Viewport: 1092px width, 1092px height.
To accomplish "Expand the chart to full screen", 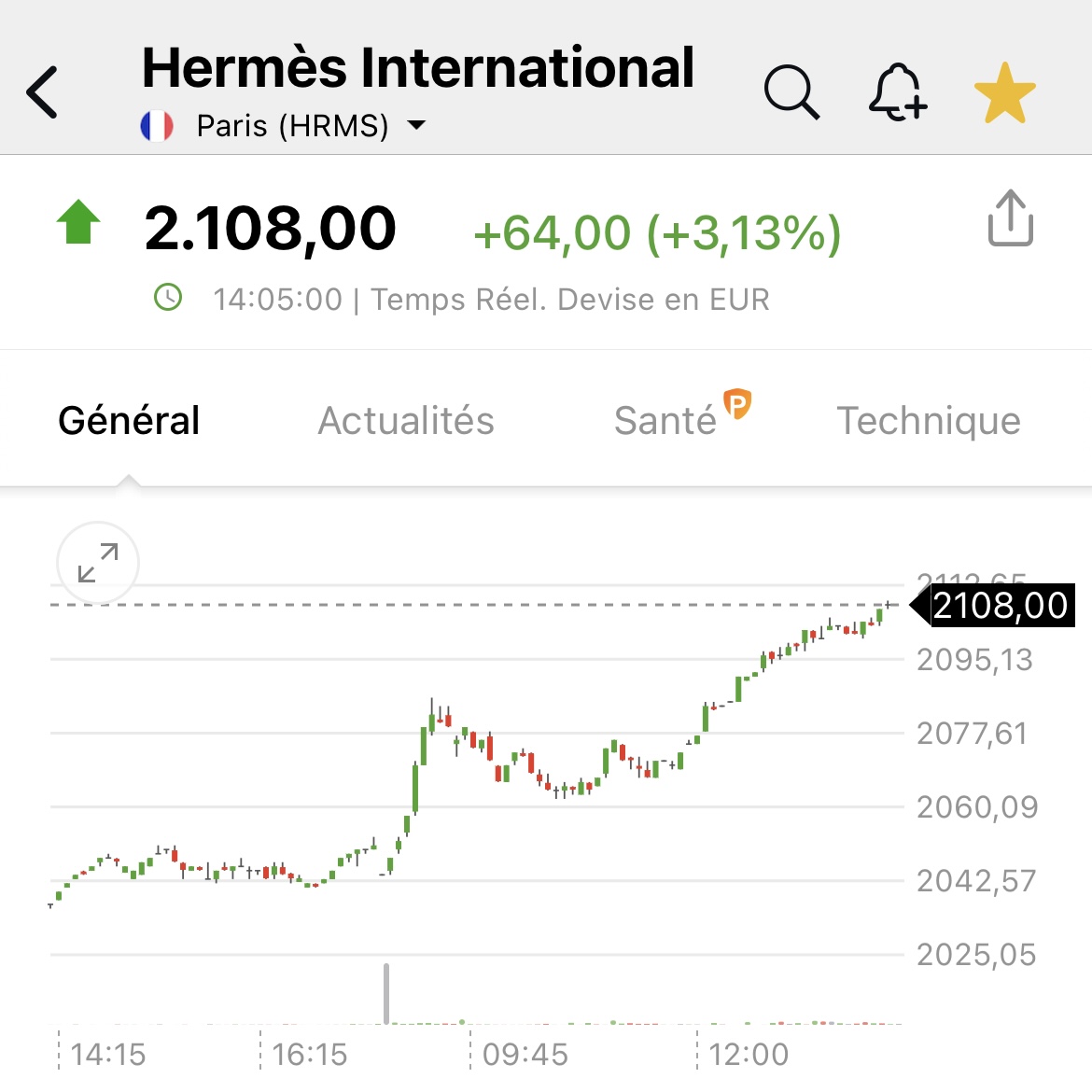I will pos(98,563).
